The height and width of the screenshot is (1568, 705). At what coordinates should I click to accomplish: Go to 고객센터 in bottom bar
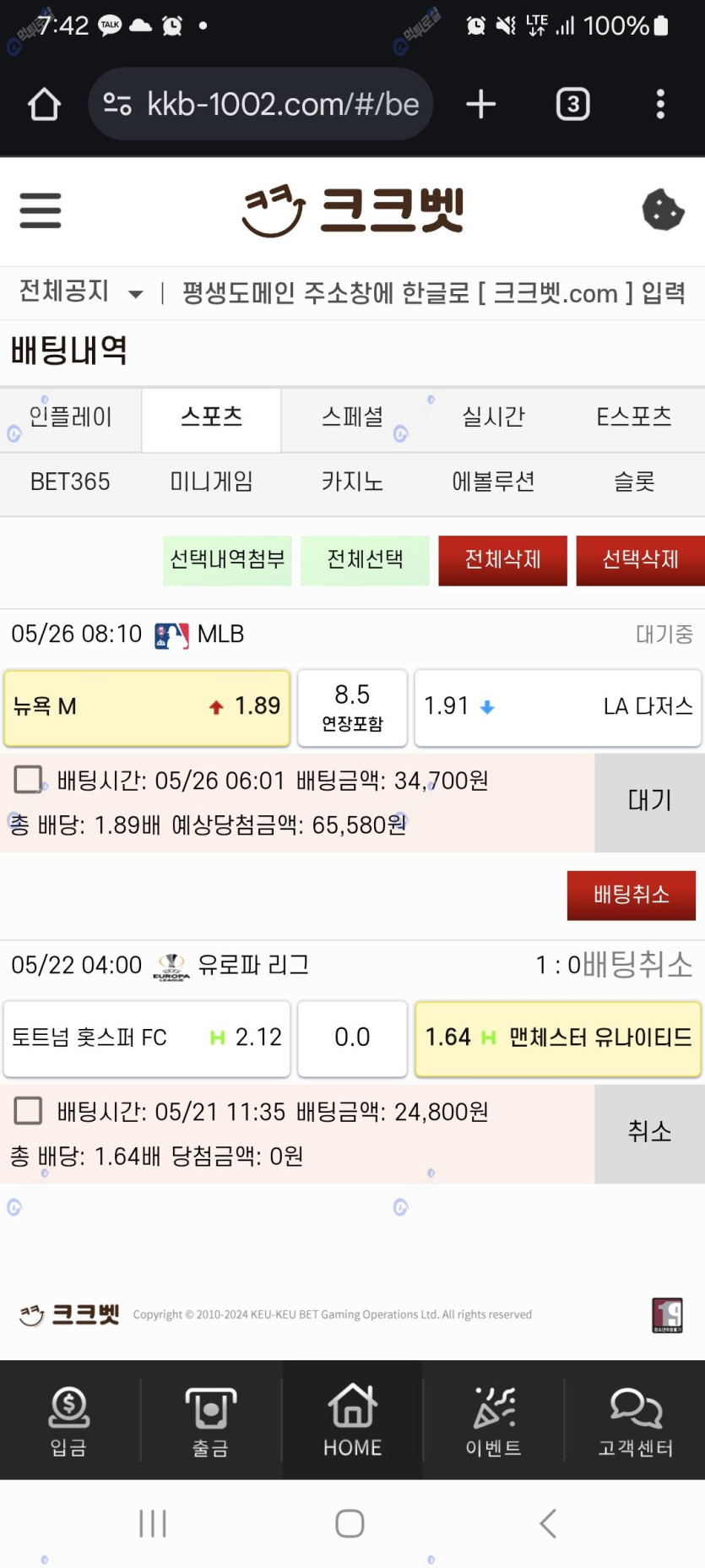tap(635, 1421)
